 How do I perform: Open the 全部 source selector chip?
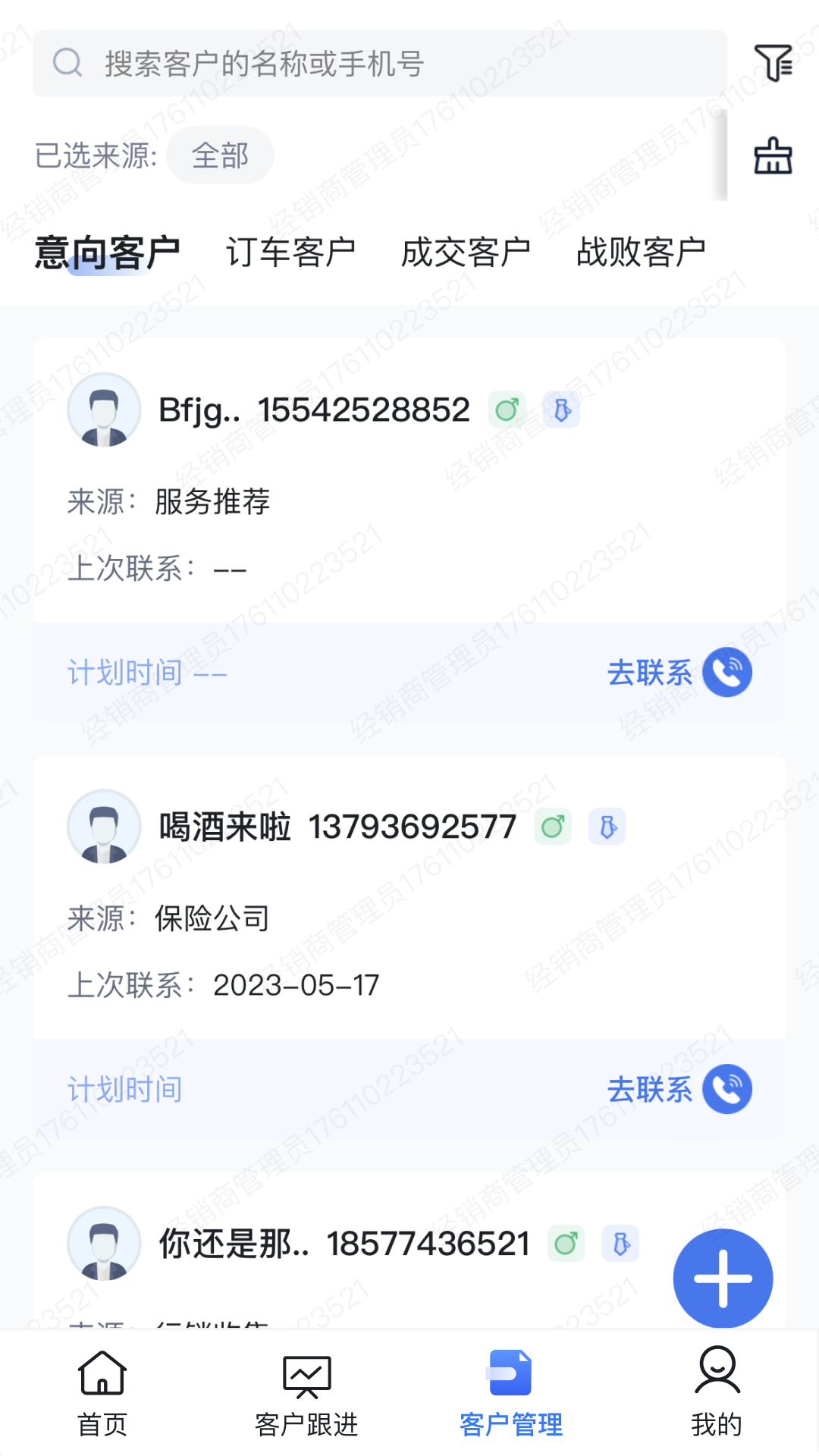(x=220, y=155)
